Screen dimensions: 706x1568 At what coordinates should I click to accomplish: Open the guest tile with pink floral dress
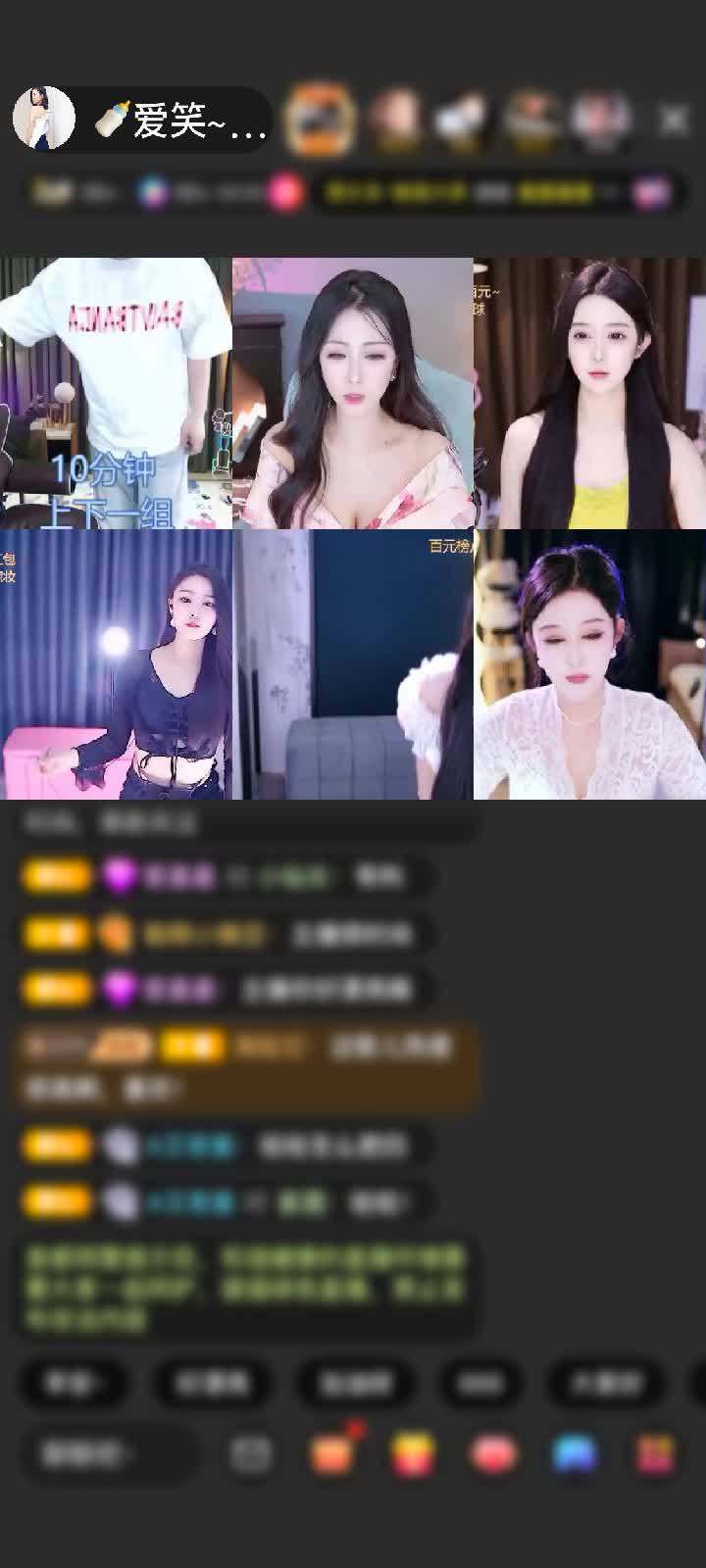coord(353,393)
